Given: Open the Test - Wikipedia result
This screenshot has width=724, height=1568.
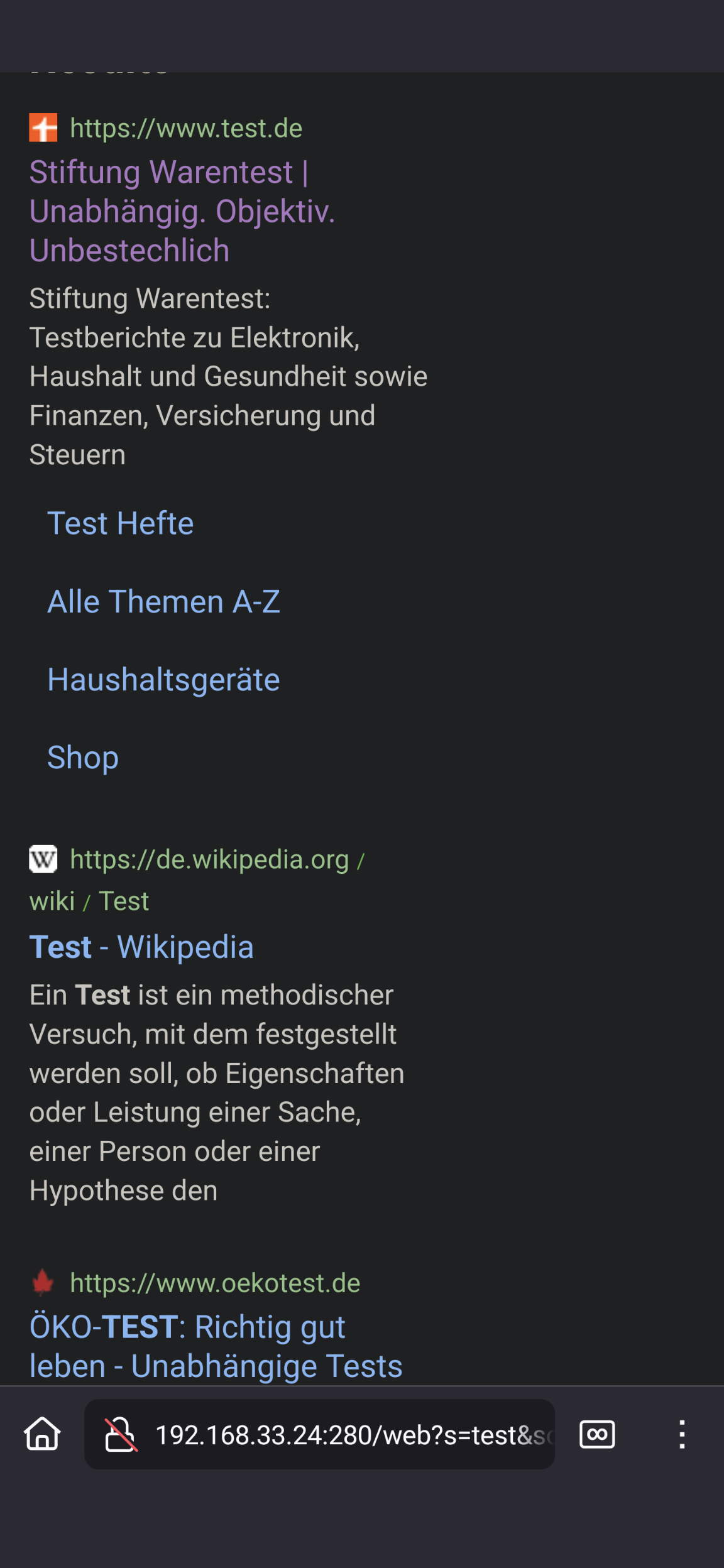Looking at the screenshot, I should (141, 947).
